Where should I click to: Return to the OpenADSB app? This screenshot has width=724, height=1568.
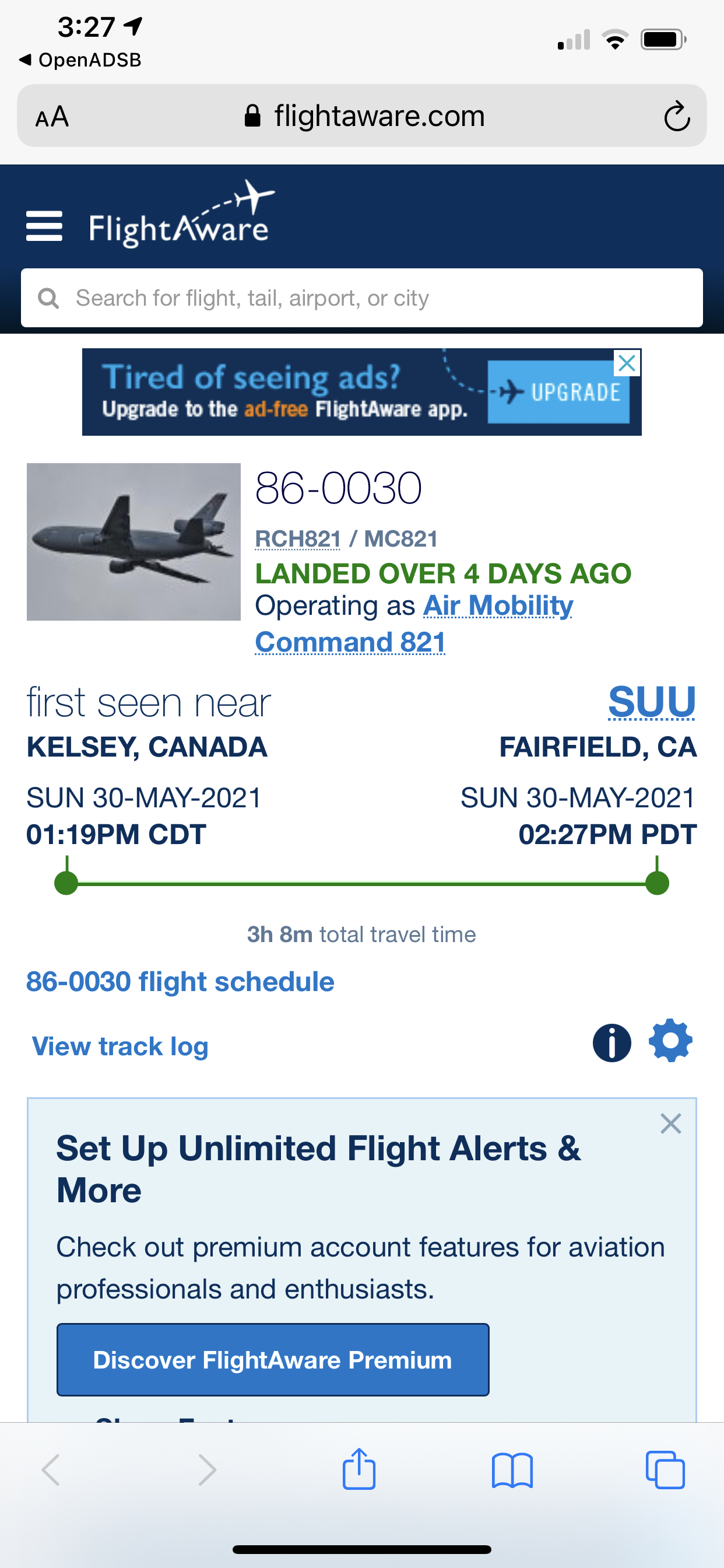pos(80,60)
